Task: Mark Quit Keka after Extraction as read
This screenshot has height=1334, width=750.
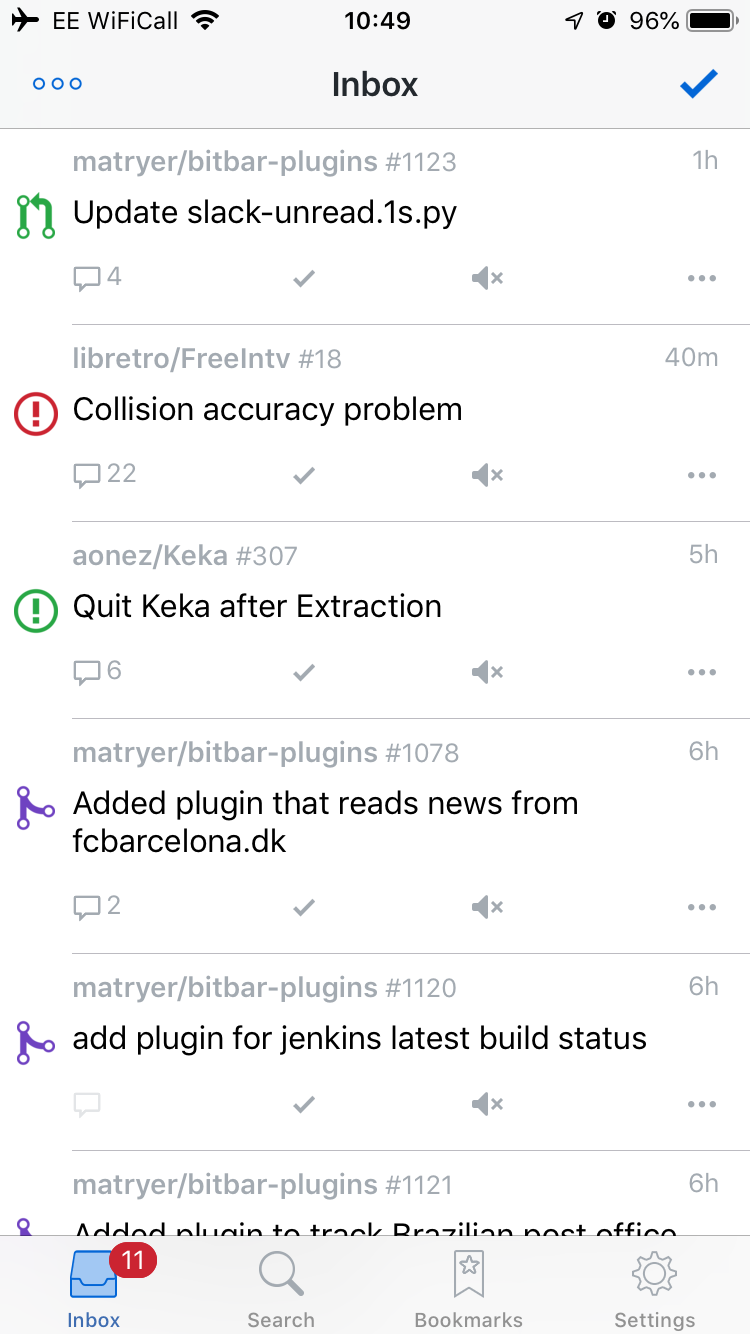Action: coord(304,672)
